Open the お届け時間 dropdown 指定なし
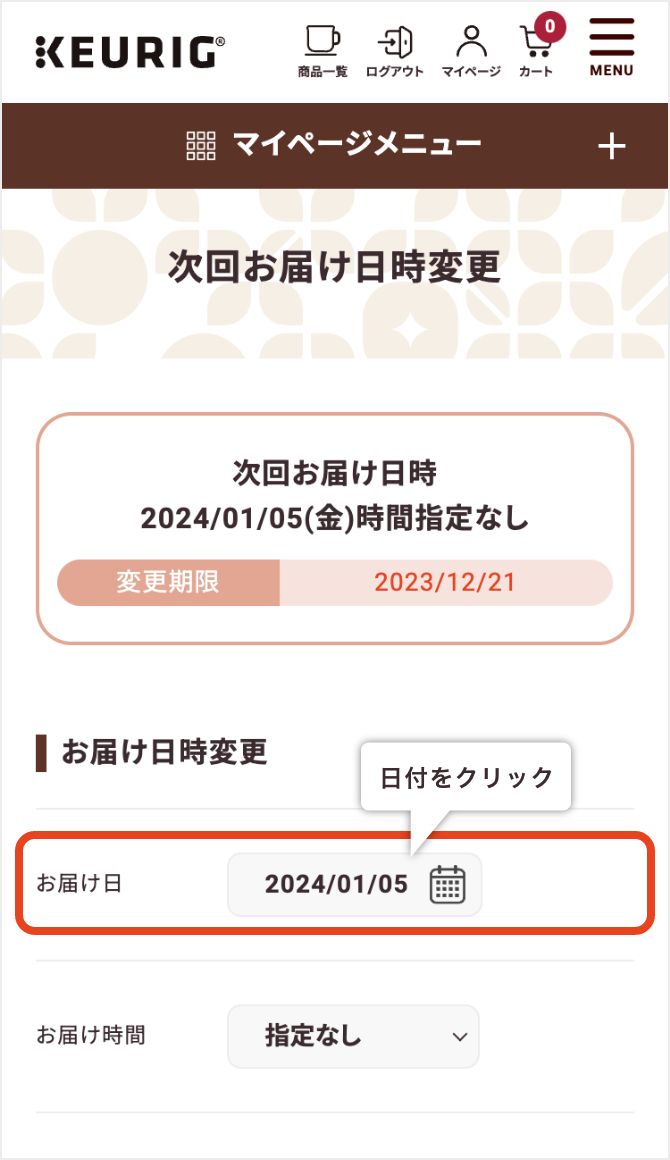 point(353,1036)
